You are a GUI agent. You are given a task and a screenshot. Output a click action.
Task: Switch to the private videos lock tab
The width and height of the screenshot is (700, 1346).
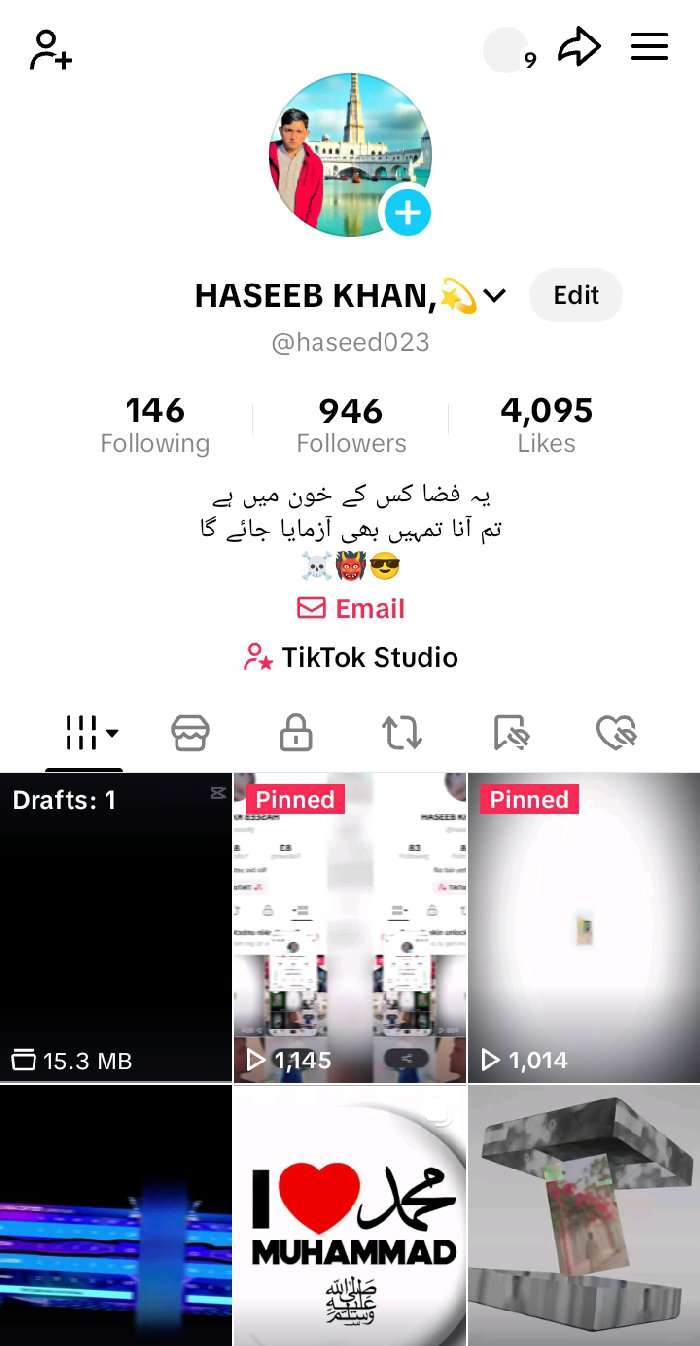[x=295, y=733]
